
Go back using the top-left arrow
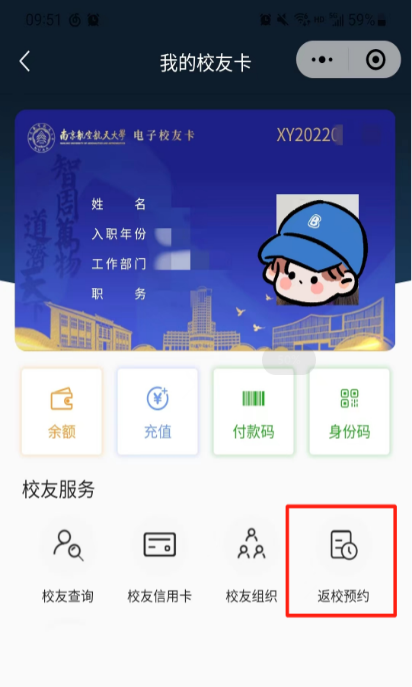25,61
